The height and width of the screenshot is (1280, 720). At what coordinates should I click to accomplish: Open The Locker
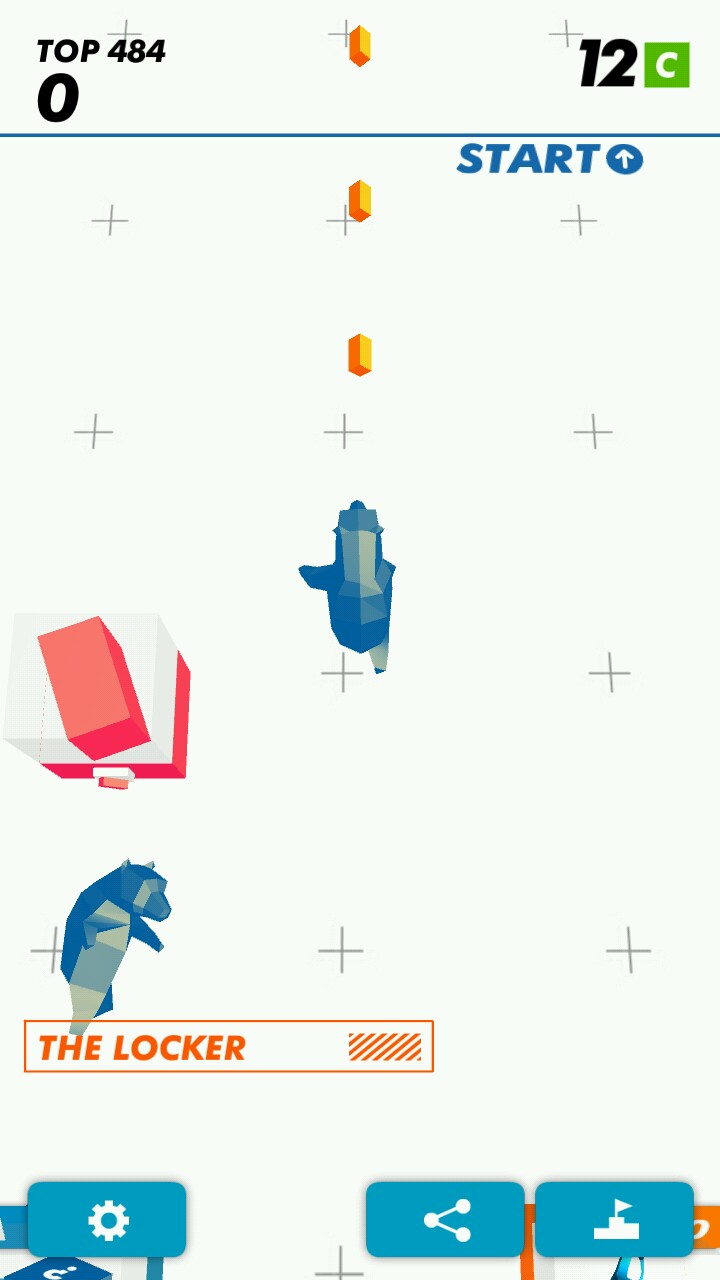pos(229,1047)
